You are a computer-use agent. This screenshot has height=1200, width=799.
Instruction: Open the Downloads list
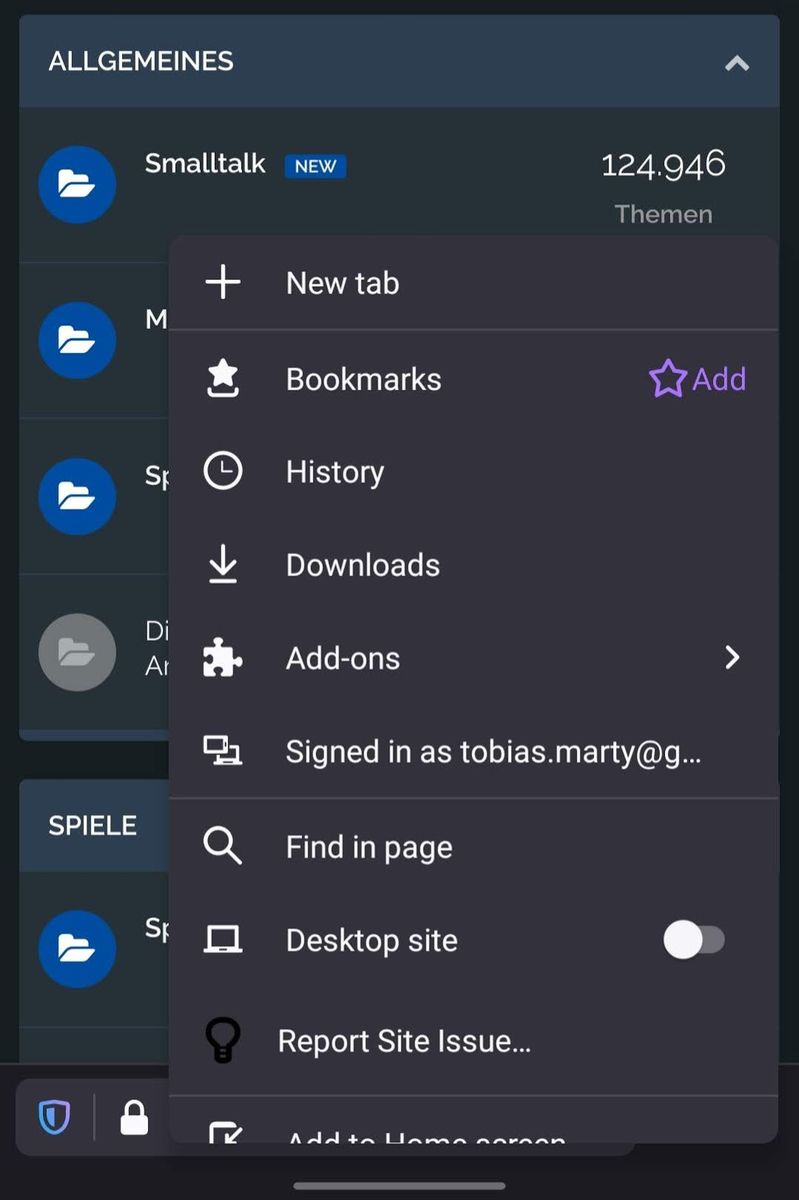tap(362, 565)
